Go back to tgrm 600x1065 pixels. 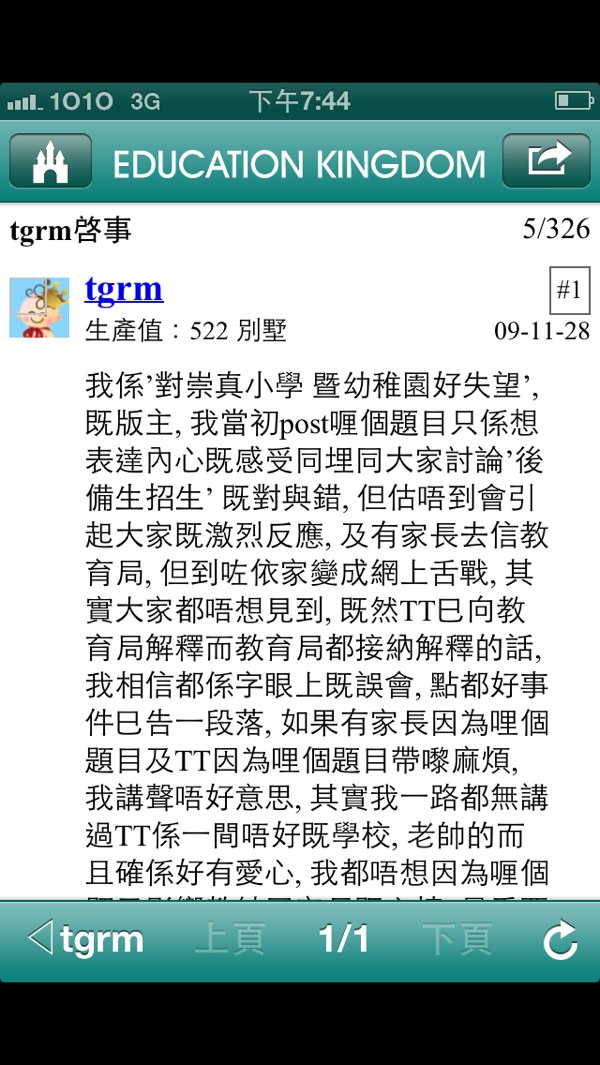(x=86, y=940)
